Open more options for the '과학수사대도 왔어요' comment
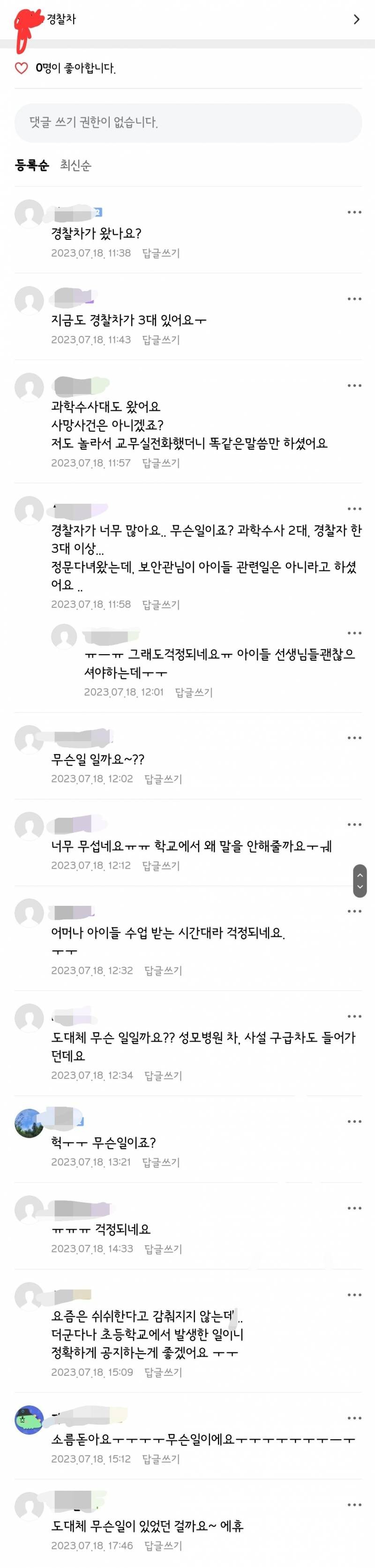The width and height of the screenshot is (375, 1568). [x=354, y=386]
